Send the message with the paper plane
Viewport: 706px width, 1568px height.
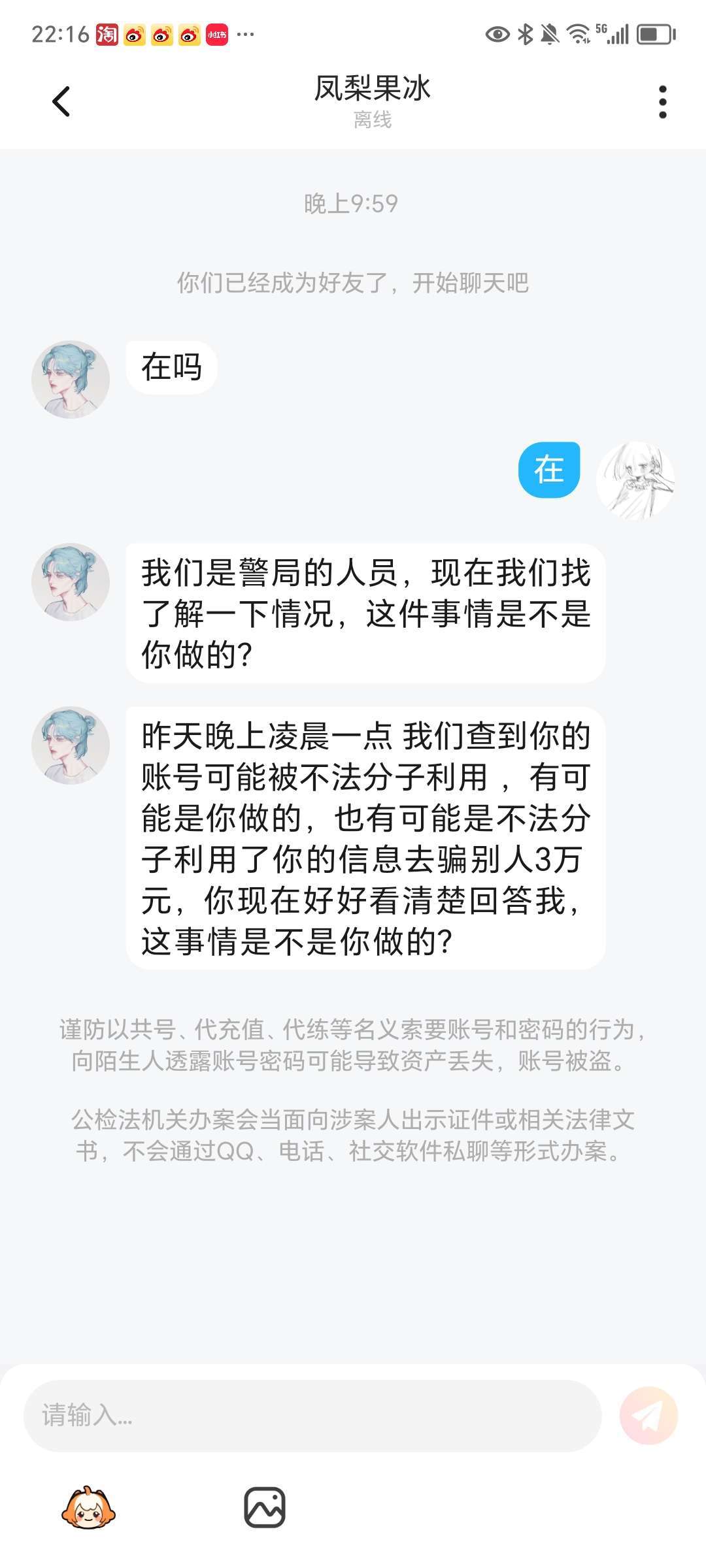[648, 1416]
